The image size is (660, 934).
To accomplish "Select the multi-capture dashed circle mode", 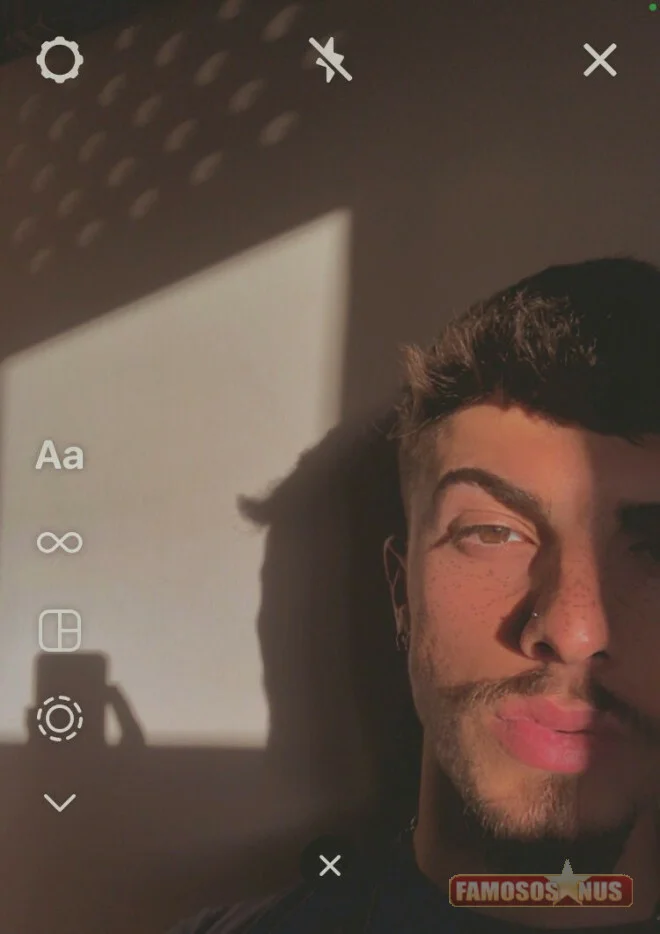I will pos(60,718).
